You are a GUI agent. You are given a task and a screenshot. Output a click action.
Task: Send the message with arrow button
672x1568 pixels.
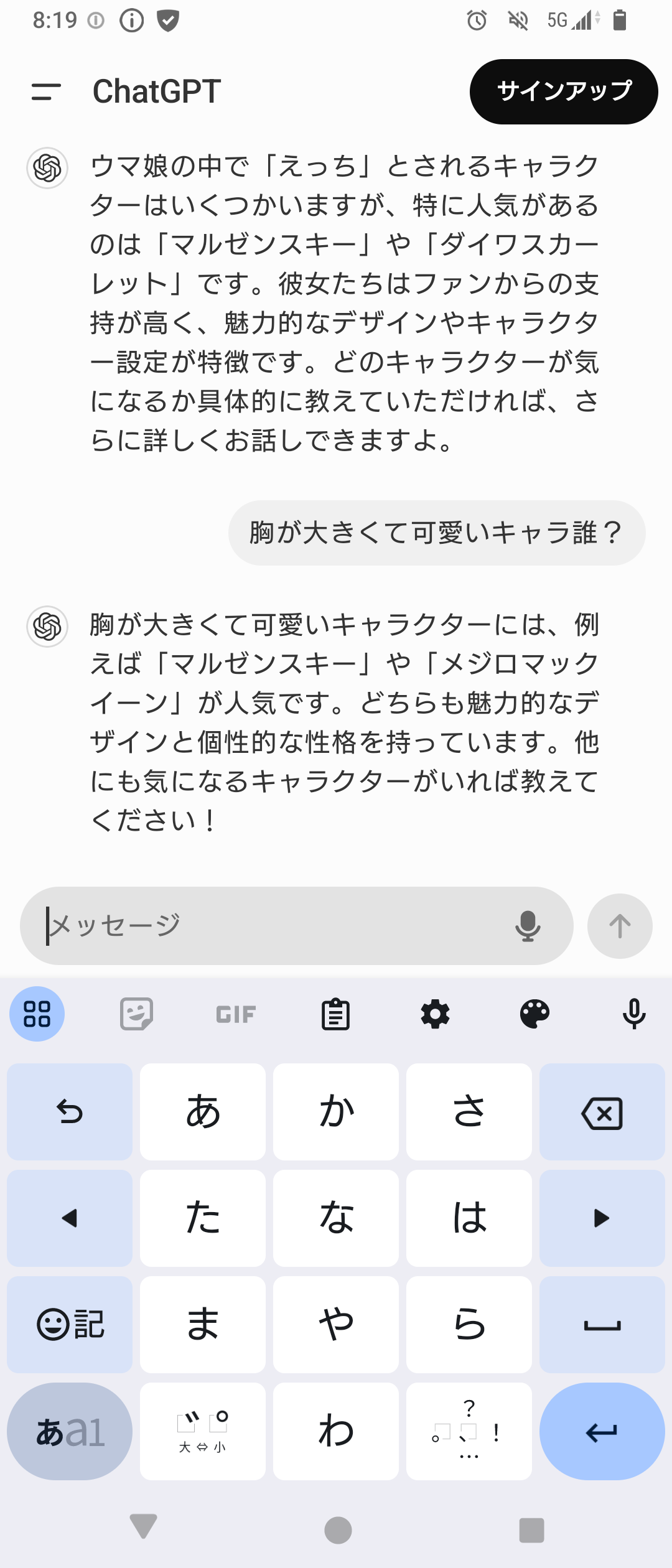pos(620,925)
